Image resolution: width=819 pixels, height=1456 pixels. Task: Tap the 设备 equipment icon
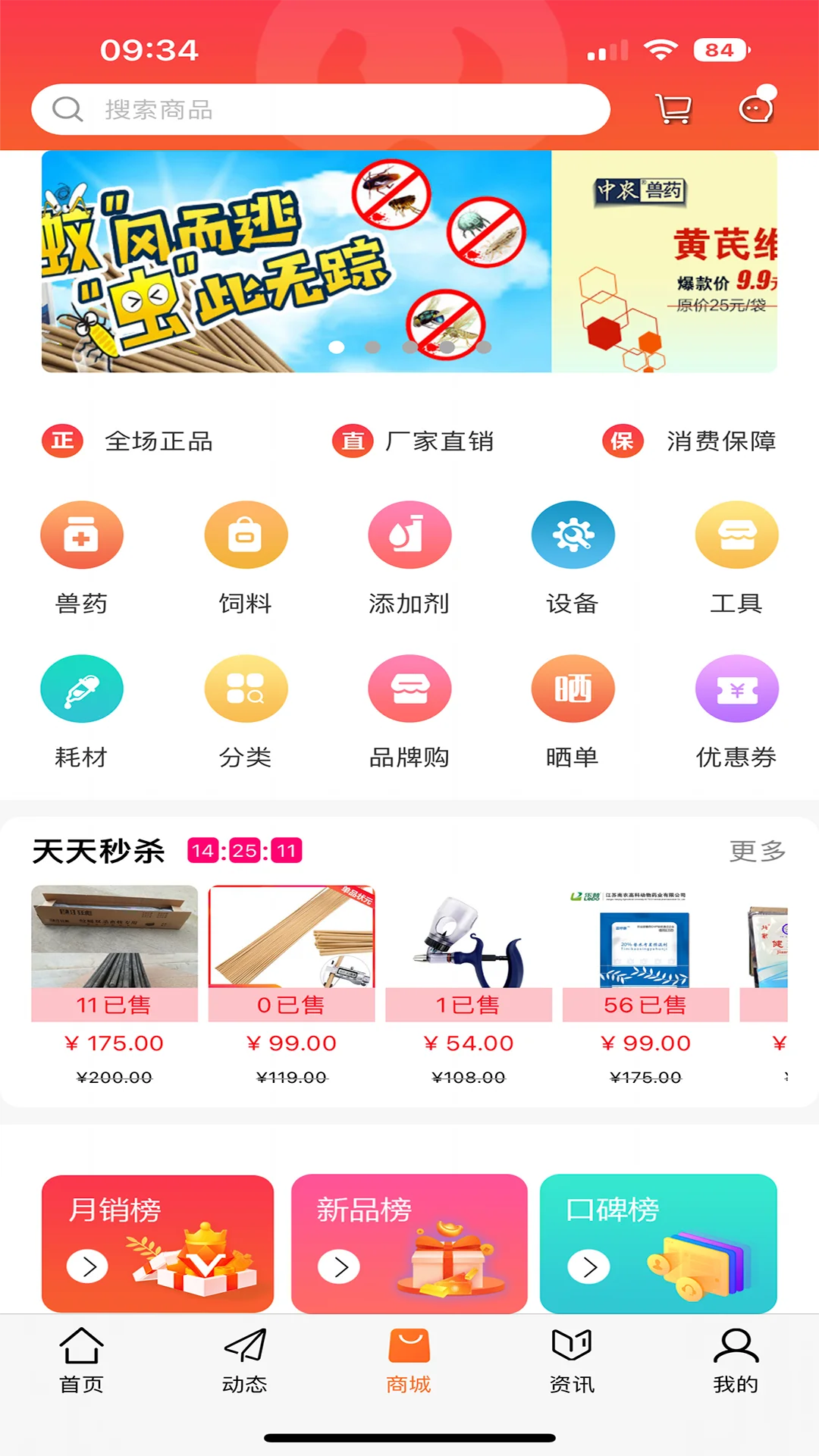[x=573, y=535]
